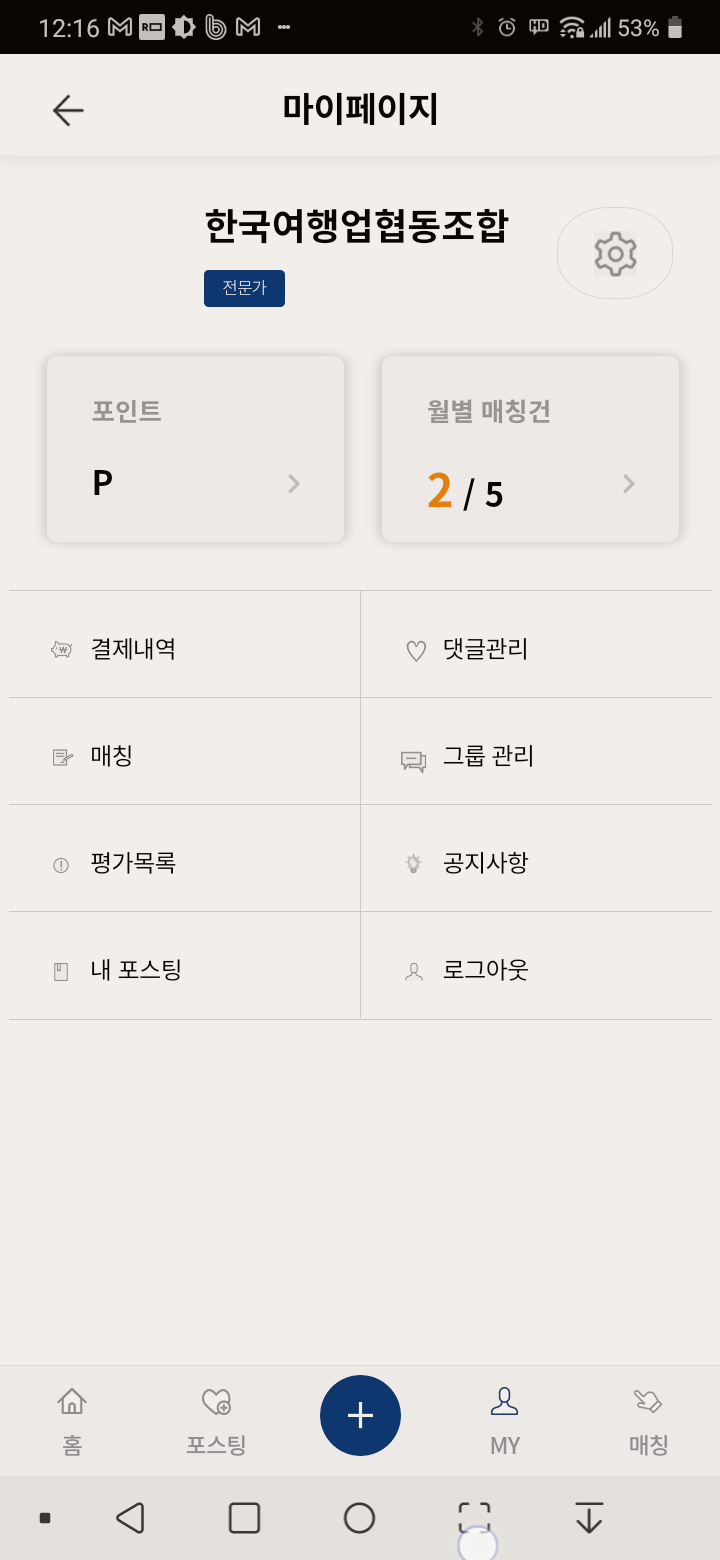The height and width of the screenshot is (1560, 720).
Task: View the 월별 매칭건 card
Action: click(530, 449)
